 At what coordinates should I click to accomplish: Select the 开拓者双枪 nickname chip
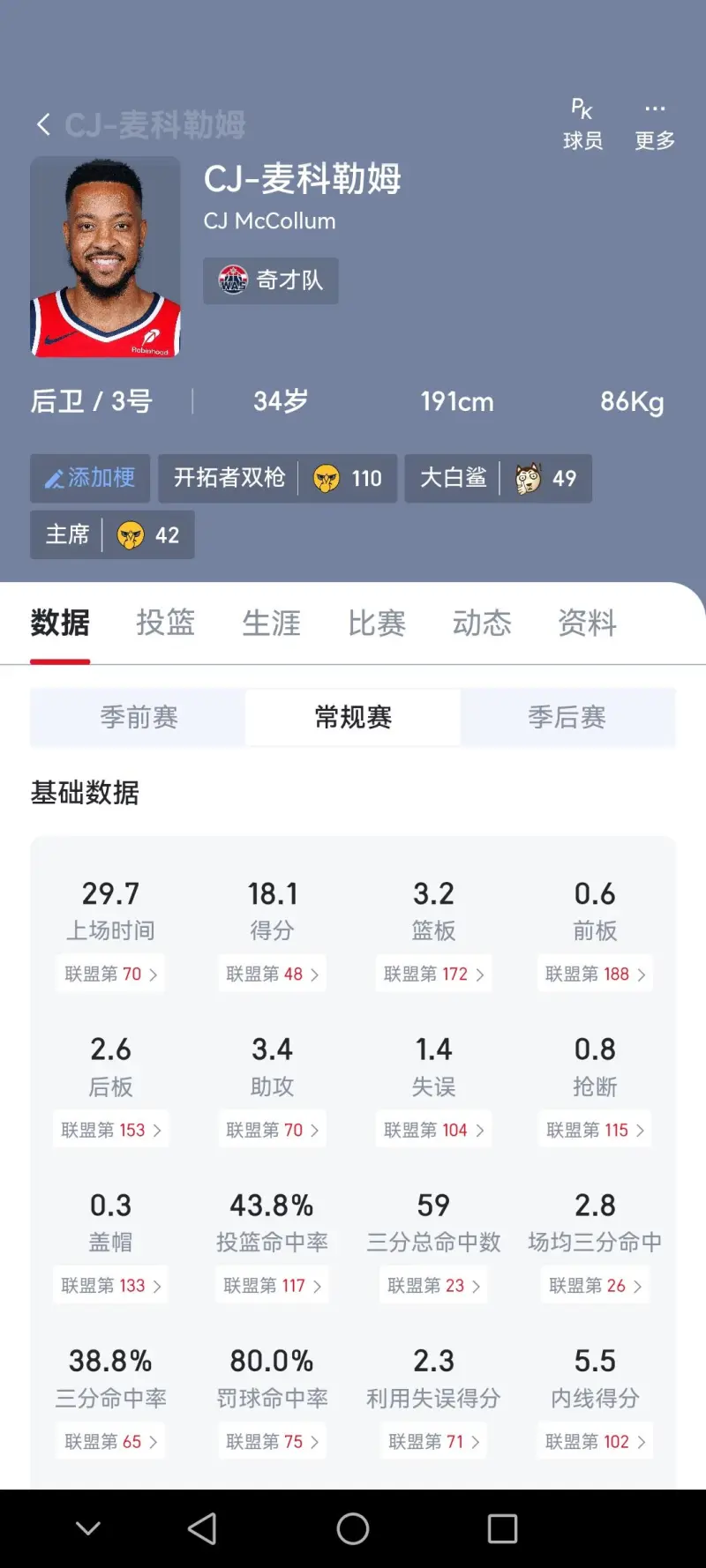(277, 478)
